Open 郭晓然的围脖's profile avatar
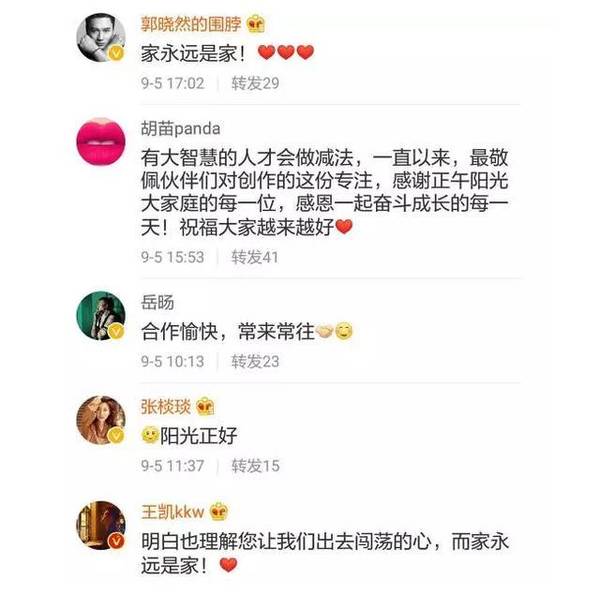Viewport: 600px width, 595px height. 101,40
